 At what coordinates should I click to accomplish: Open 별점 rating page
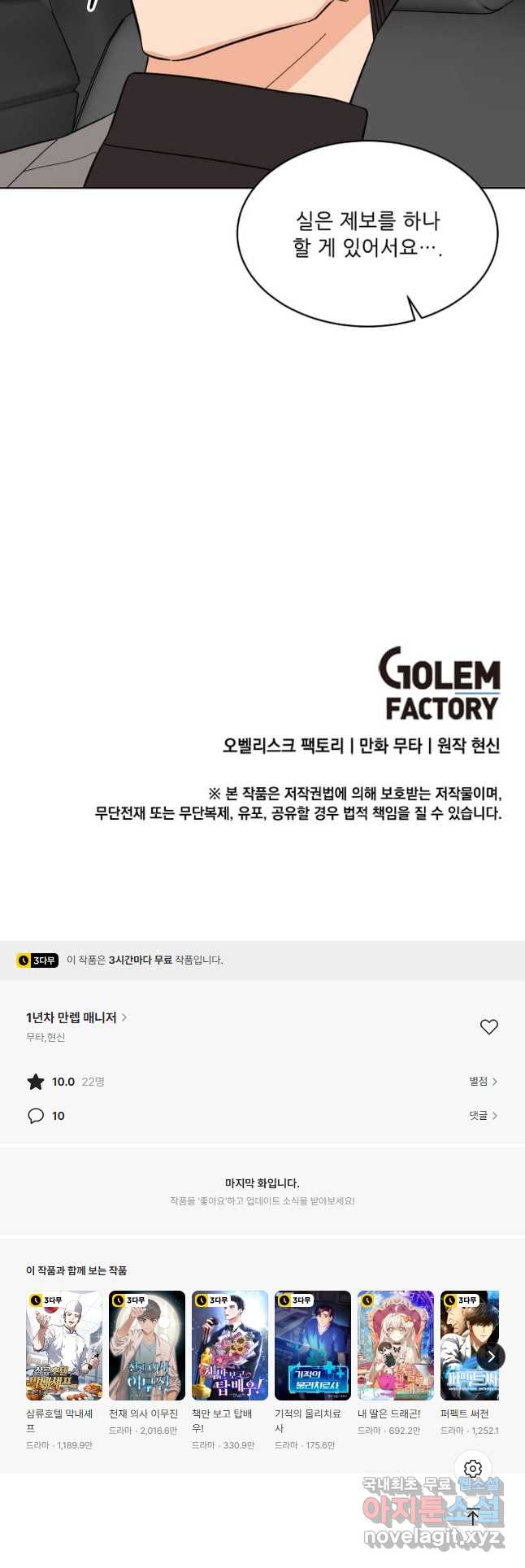(x=483, y=1081)
